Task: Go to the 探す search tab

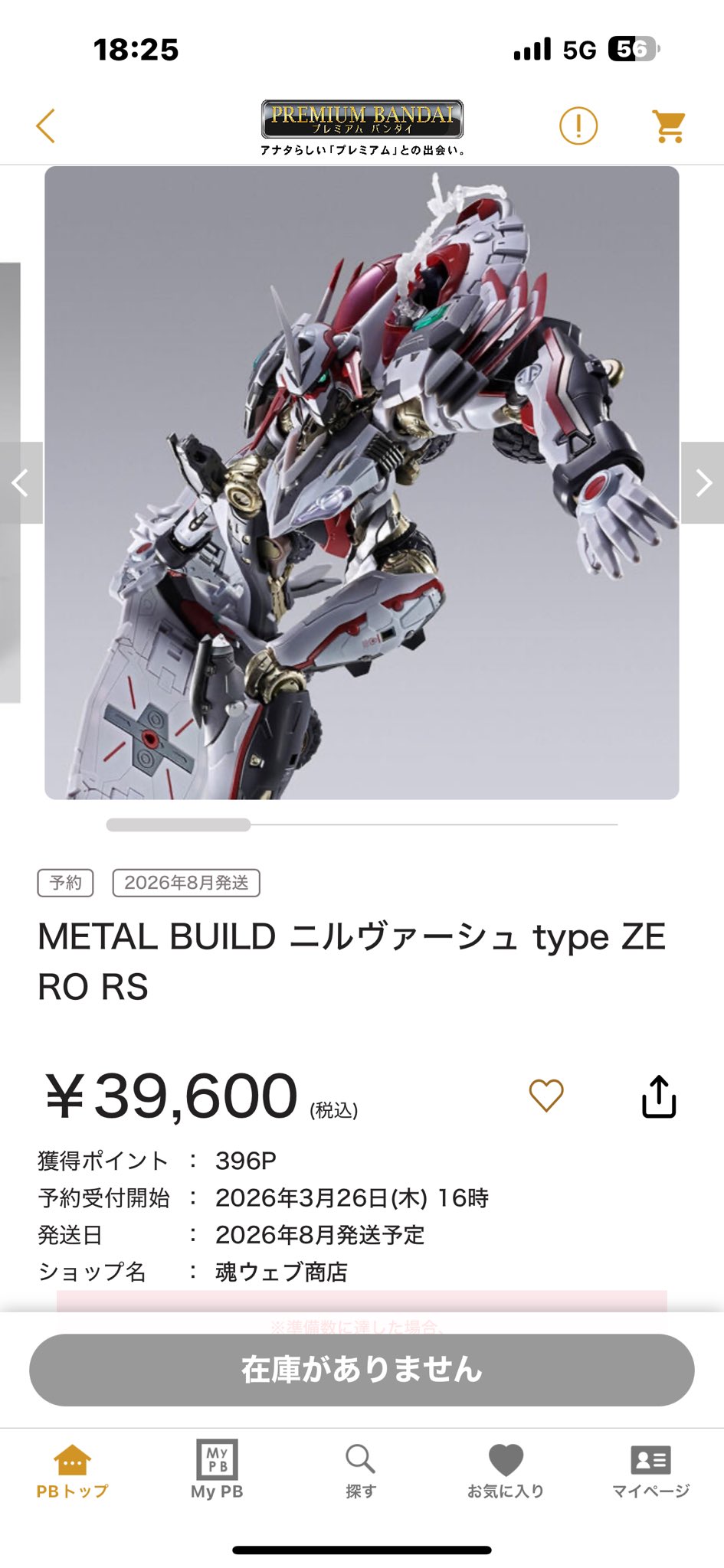Action: point(361,1471)
